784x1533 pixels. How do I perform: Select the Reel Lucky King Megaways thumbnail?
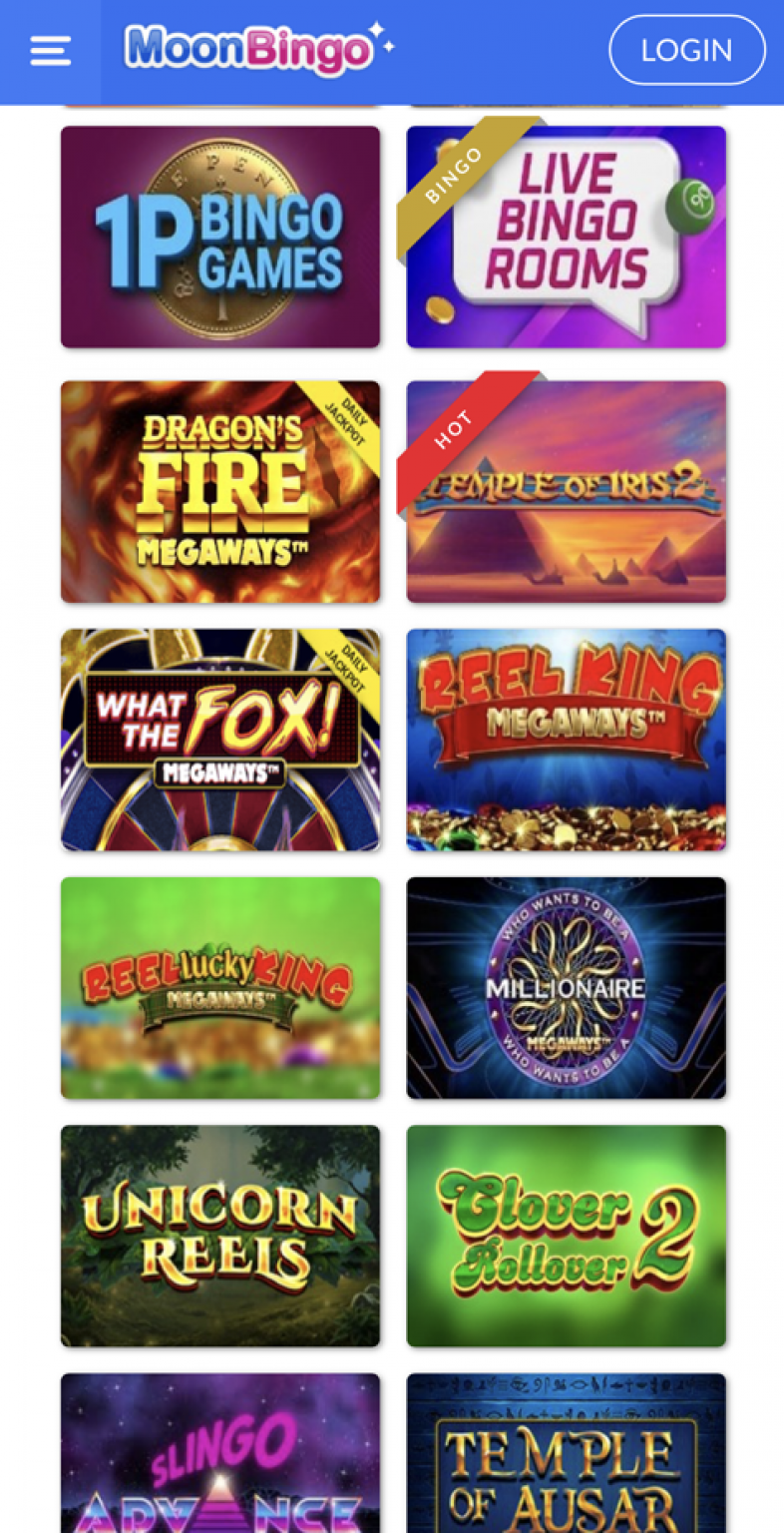pos(219,988)
